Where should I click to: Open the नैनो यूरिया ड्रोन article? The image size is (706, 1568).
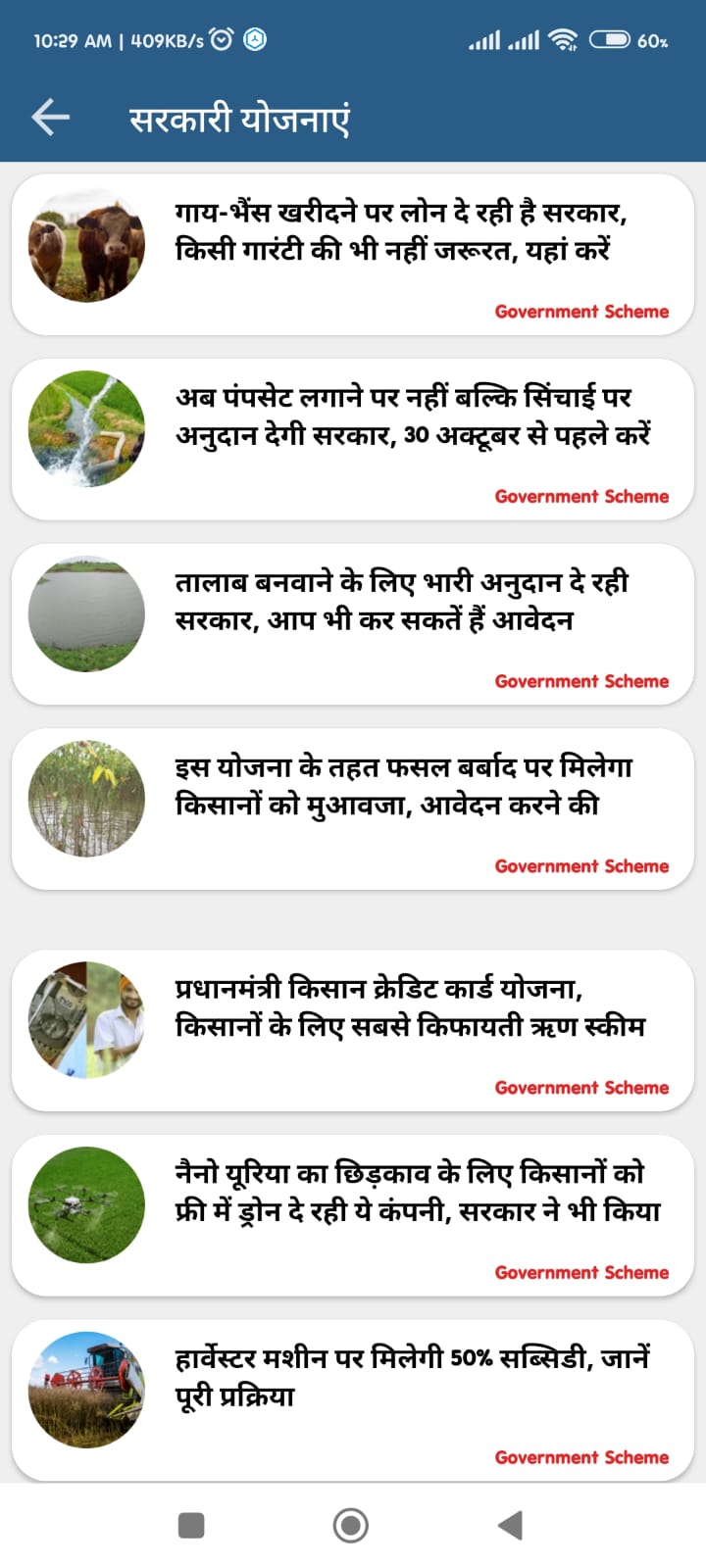tap(417, 1192)
